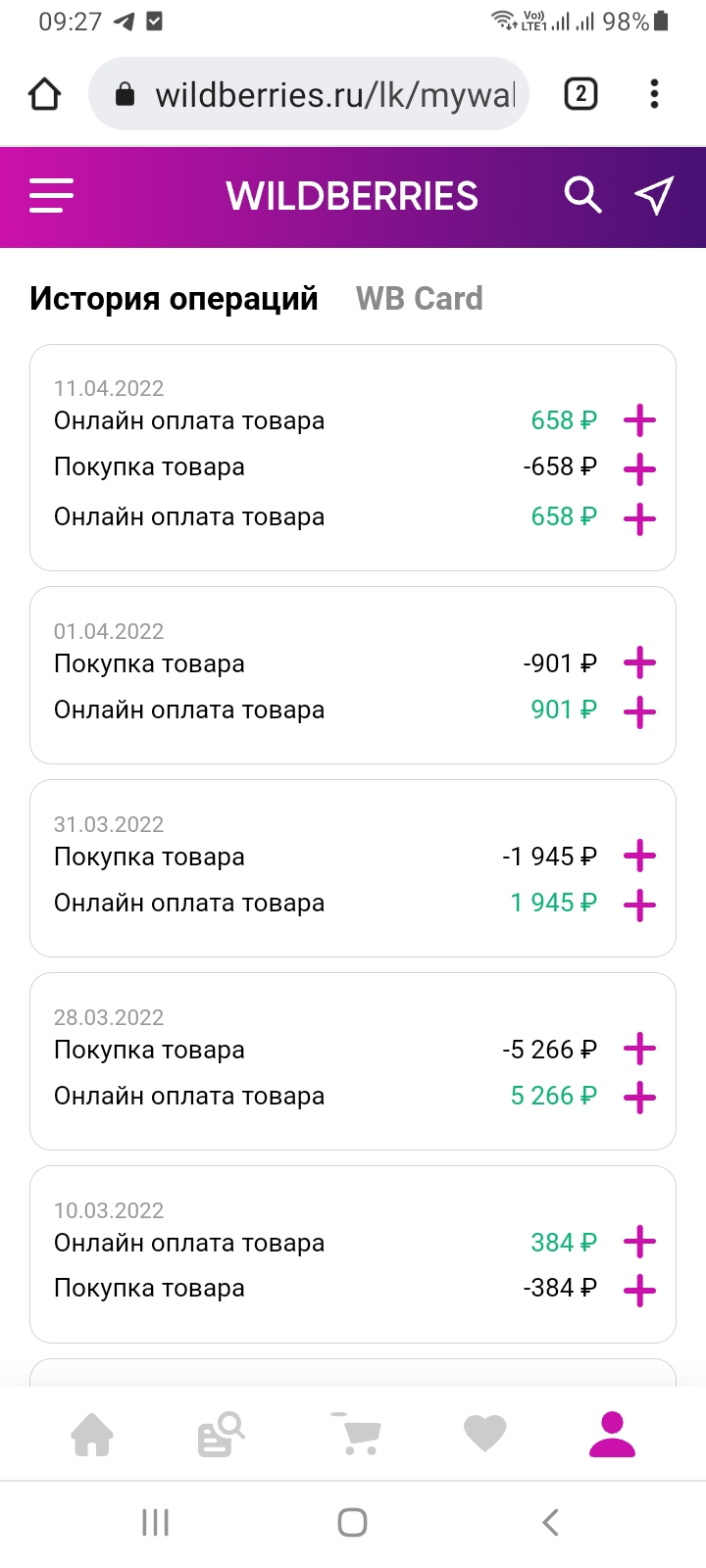This screenshot has height=1568, width=706.
Task: Expand the -658 ₽ purchase on 11.04.2022
Action: pos(639,469)
